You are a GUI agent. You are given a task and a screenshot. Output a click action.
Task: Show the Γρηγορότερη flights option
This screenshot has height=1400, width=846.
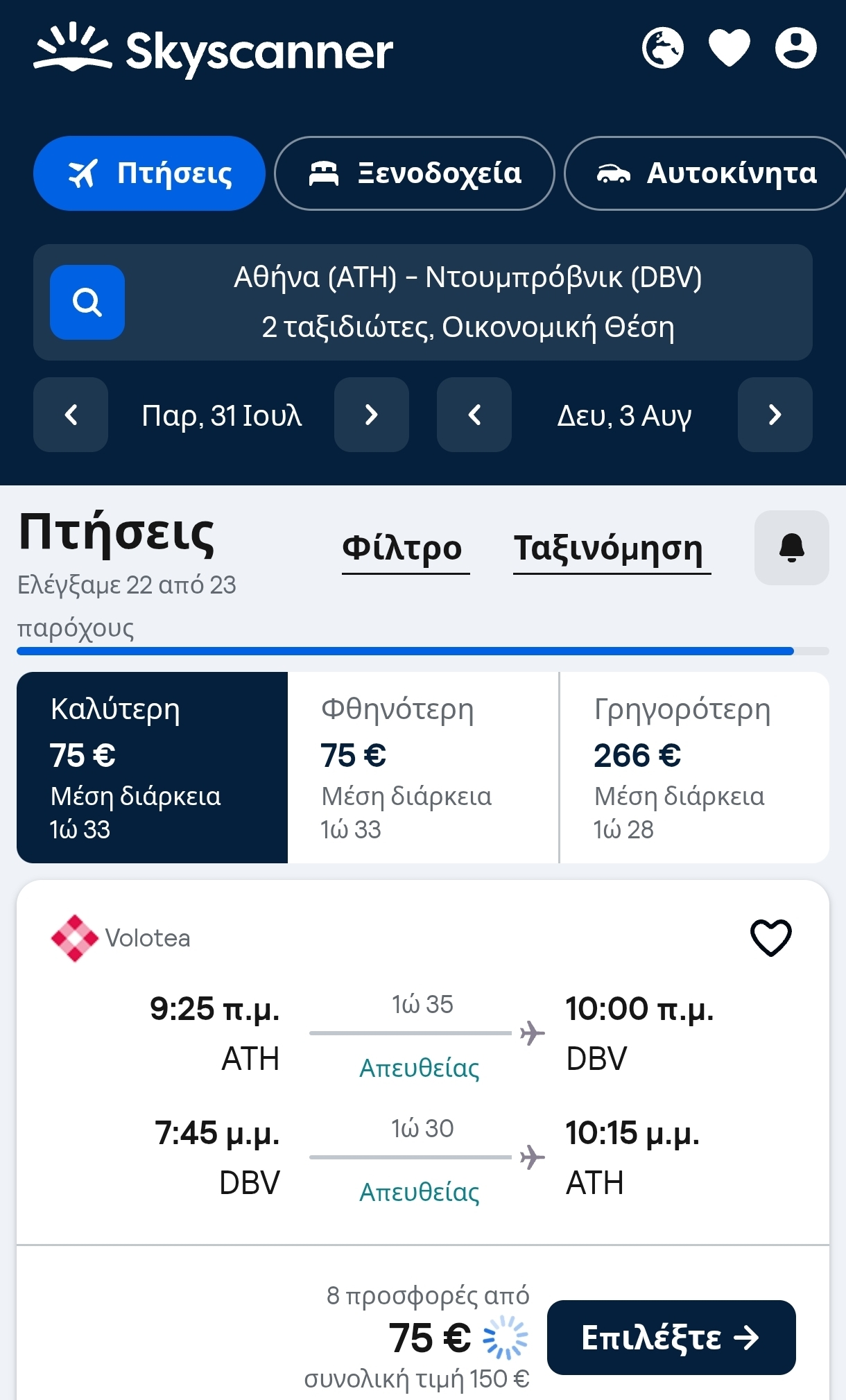point(694,768)
